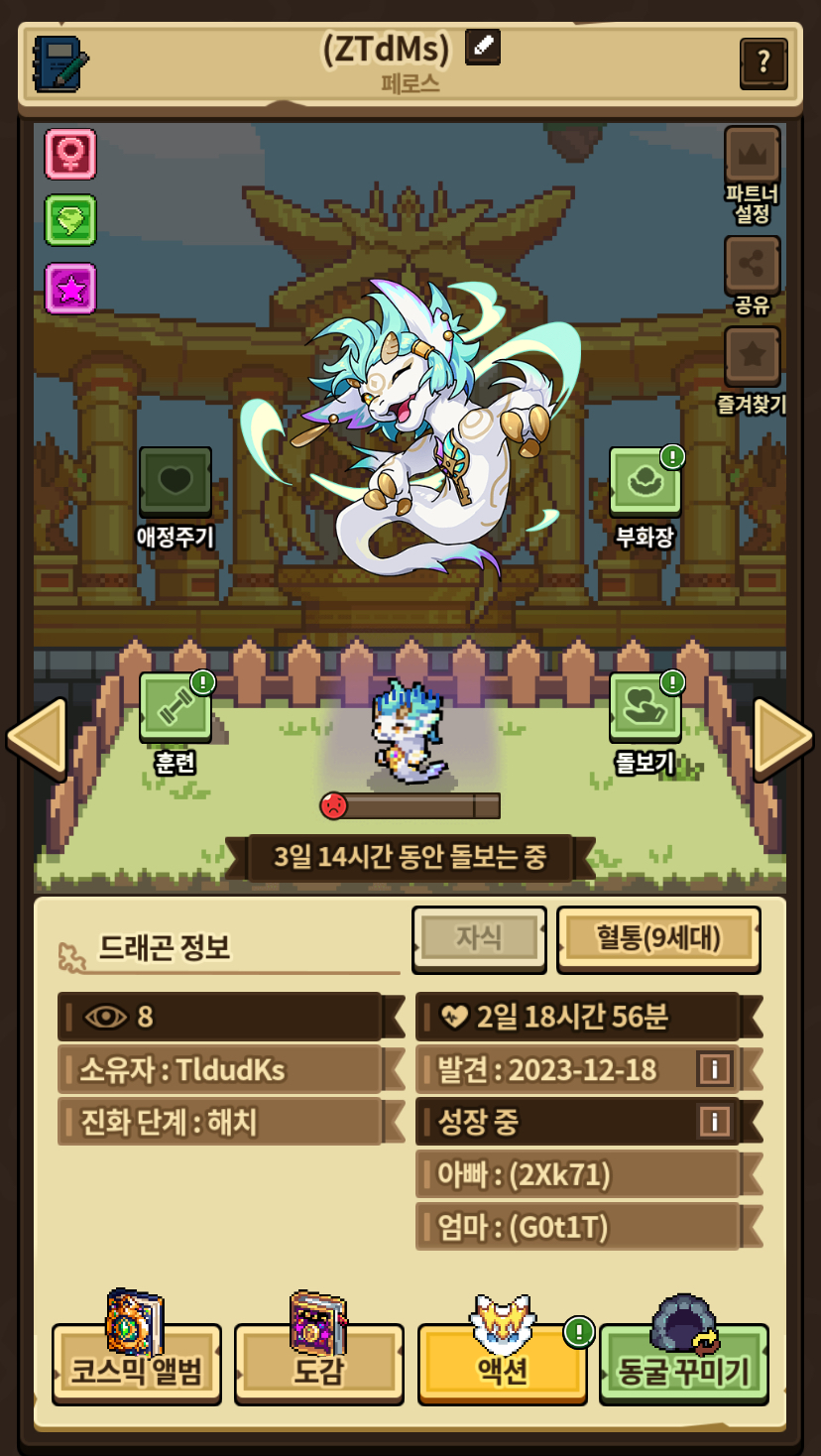Open the 돌보기 care button
Image resolution: width=821 pixels, height=1456 pixels.
[x=645, y=707]
